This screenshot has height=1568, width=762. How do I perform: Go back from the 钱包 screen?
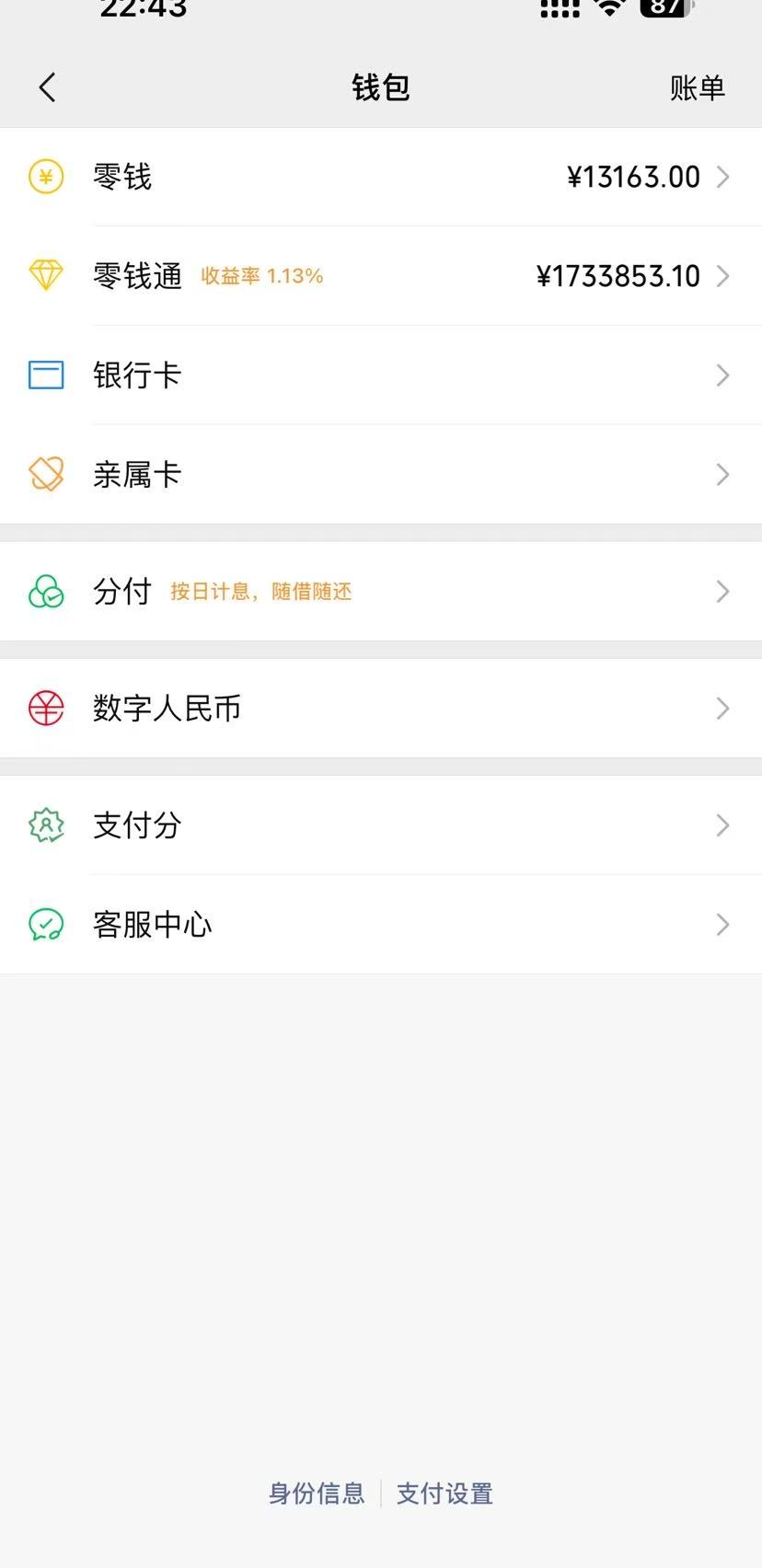tap(48, 87)
